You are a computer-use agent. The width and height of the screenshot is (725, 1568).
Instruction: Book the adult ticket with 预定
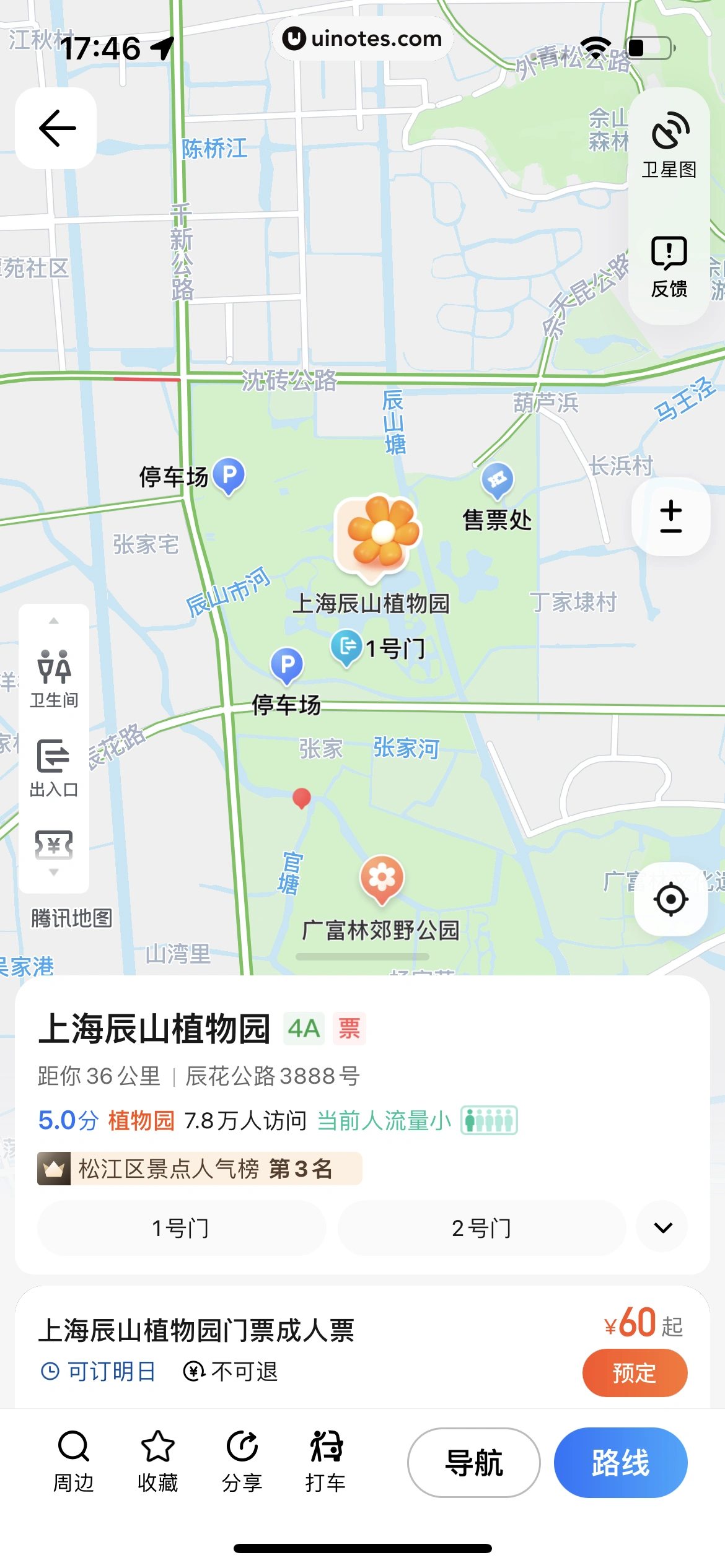(x=634, y=1373)
